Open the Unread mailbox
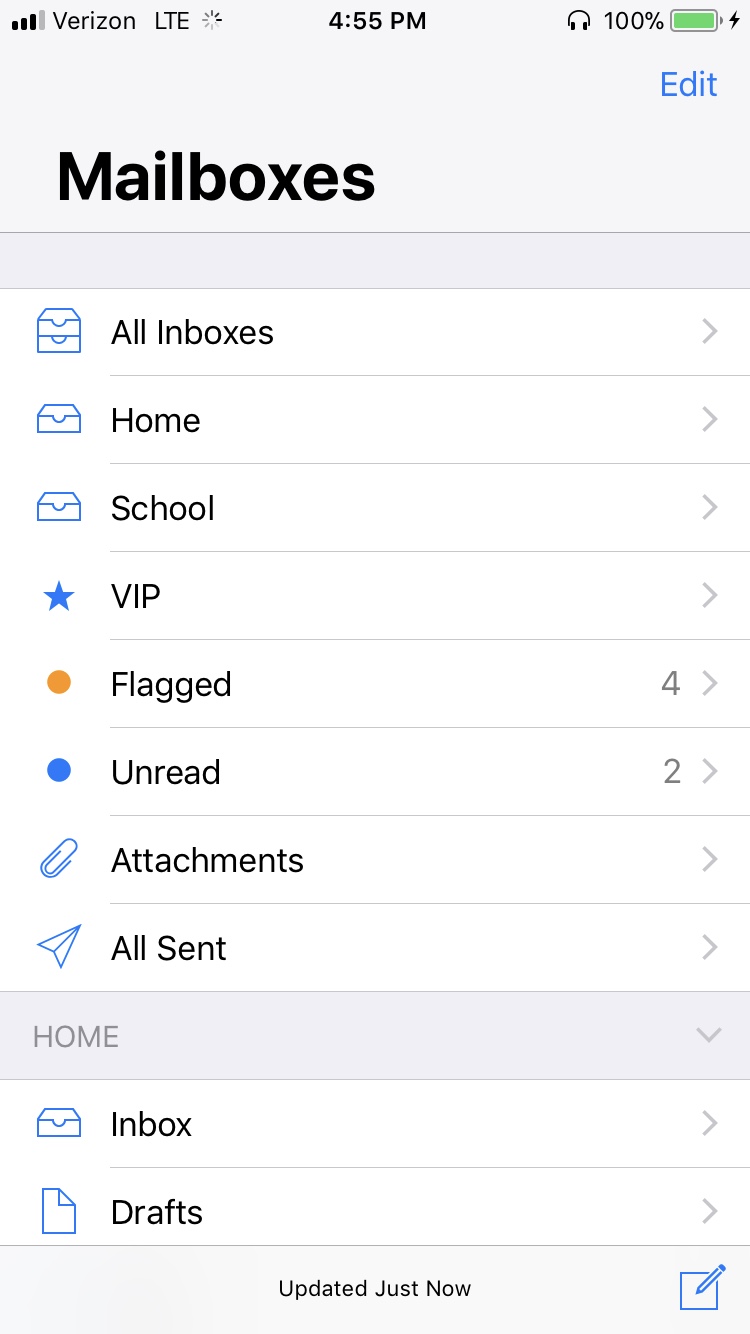This screenshot has width=750, height=1334. click(375, 773)
